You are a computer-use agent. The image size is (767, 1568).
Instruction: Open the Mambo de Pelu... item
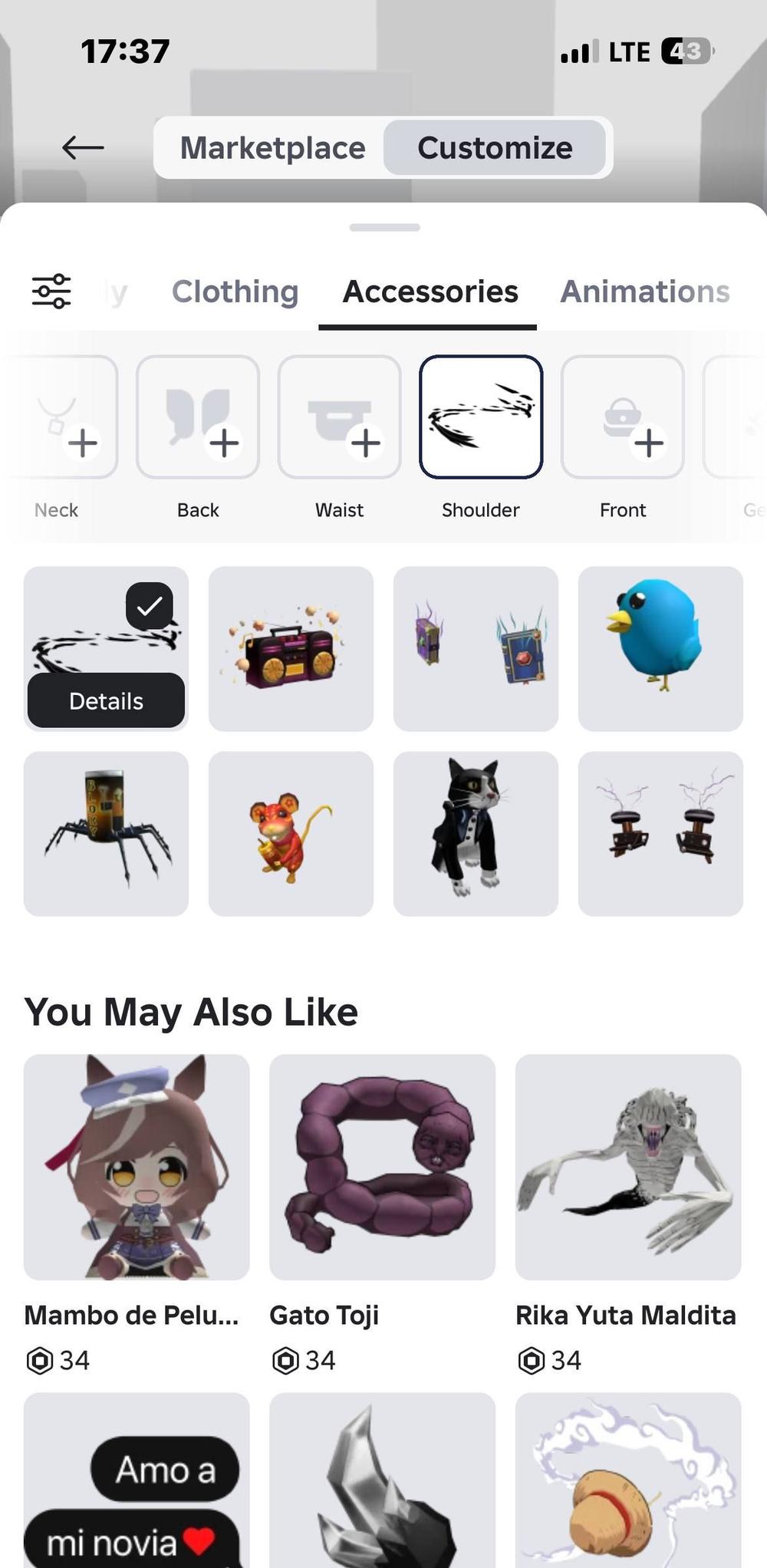[137, 1167]
